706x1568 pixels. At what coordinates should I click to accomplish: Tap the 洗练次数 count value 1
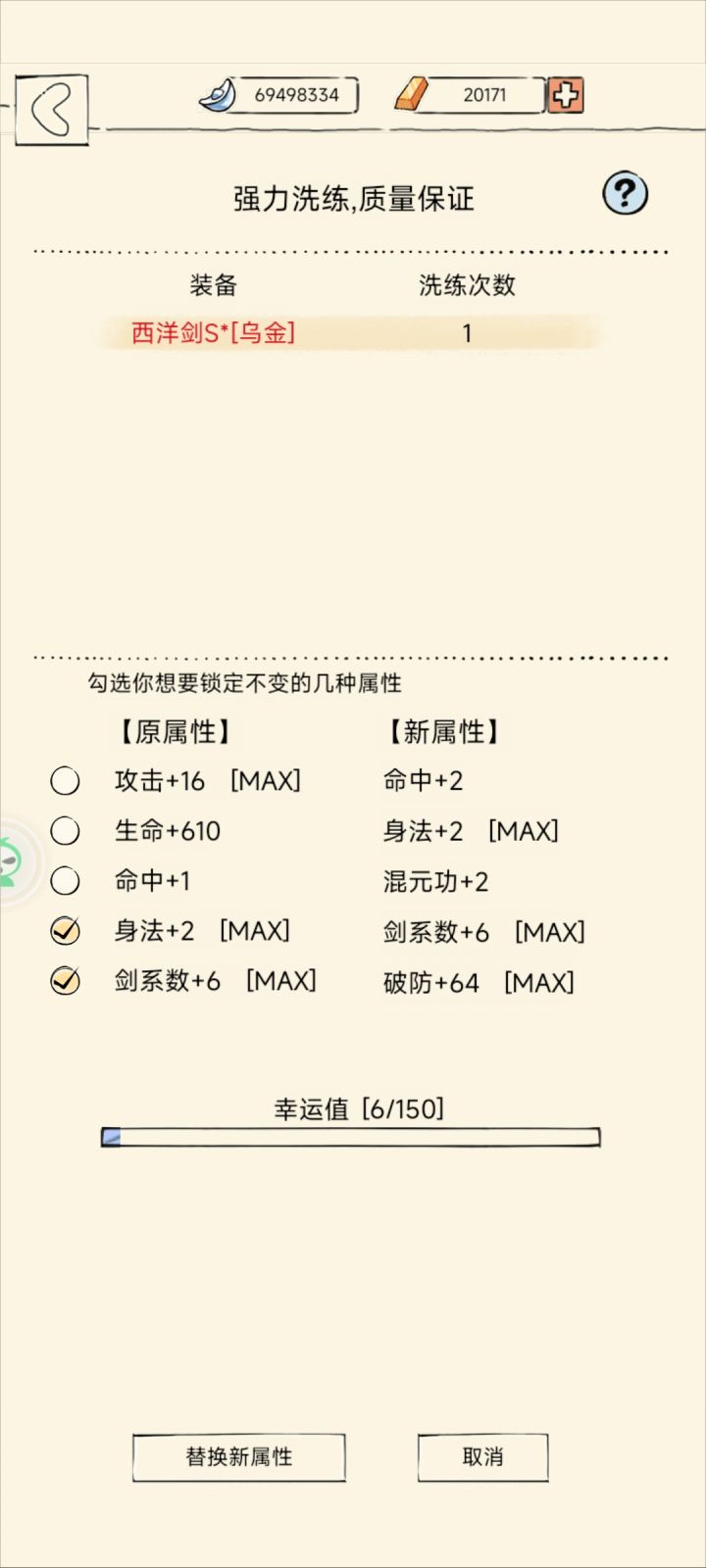[x=467, y=333]
